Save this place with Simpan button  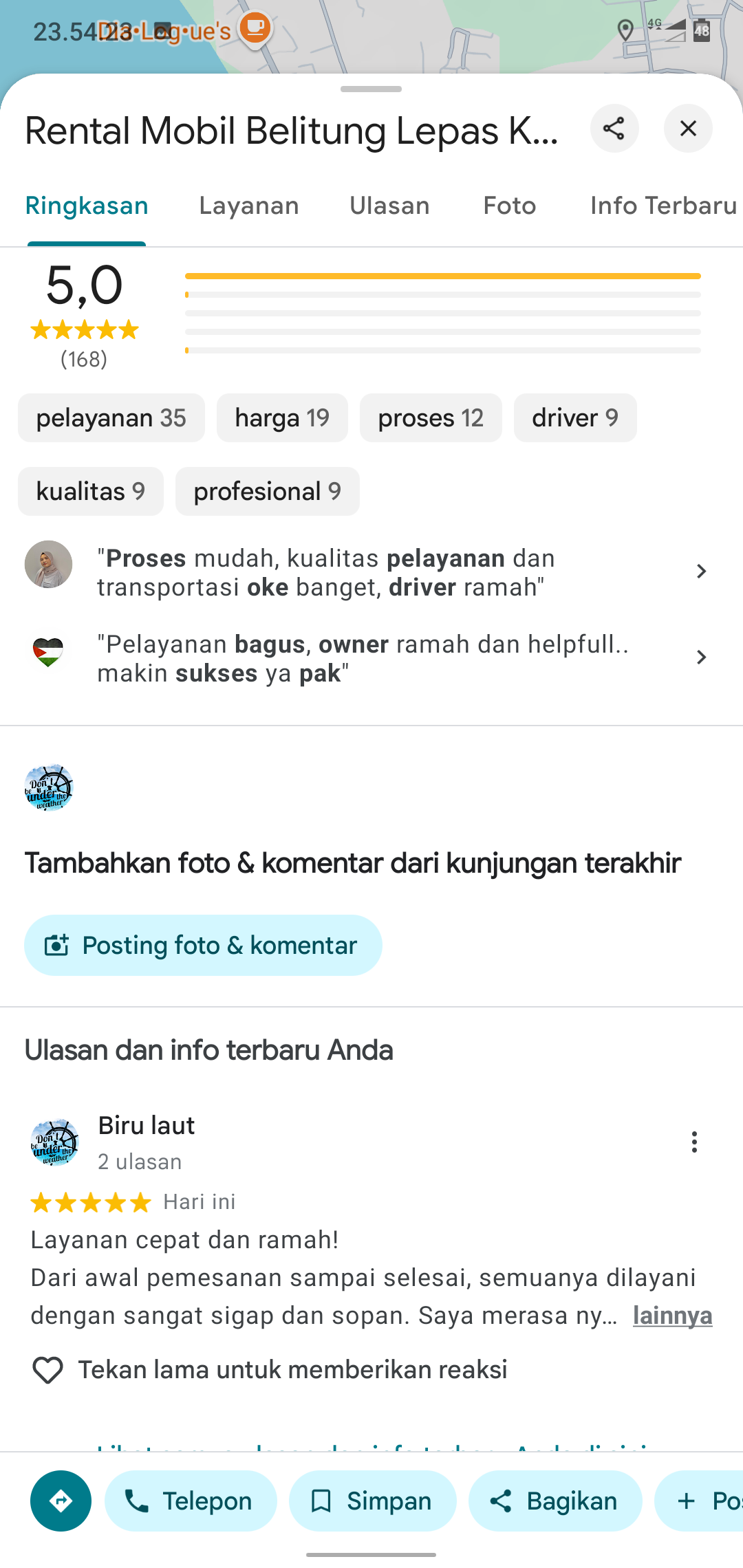pyautogui.click(x=373, y=1501)
